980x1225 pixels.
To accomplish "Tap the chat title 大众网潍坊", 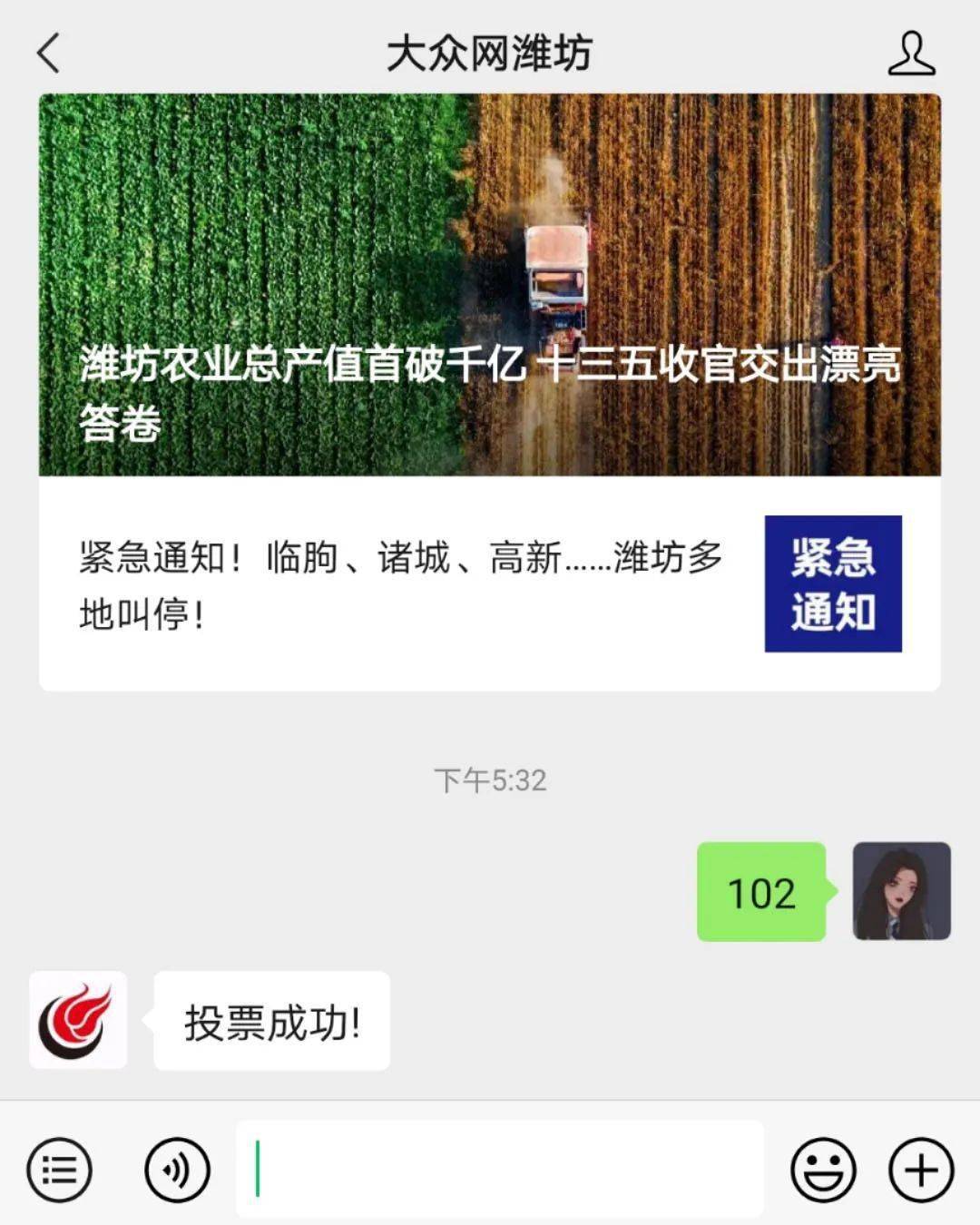I will (x=490, y=53).
